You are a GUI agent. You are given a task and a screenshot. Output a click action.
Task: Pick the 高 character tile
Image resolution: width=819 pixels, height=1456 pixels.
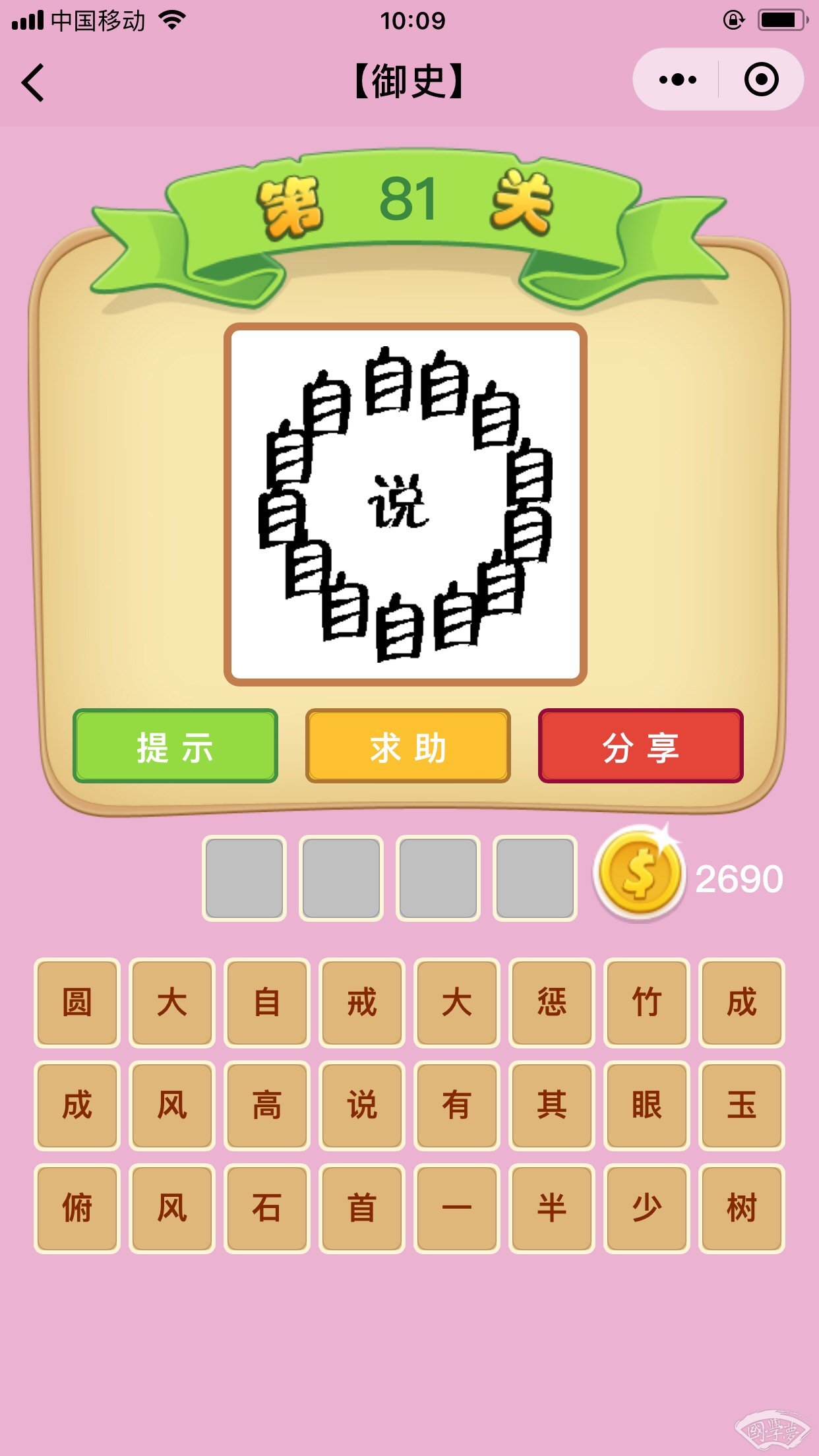[x=267, y=1106]
